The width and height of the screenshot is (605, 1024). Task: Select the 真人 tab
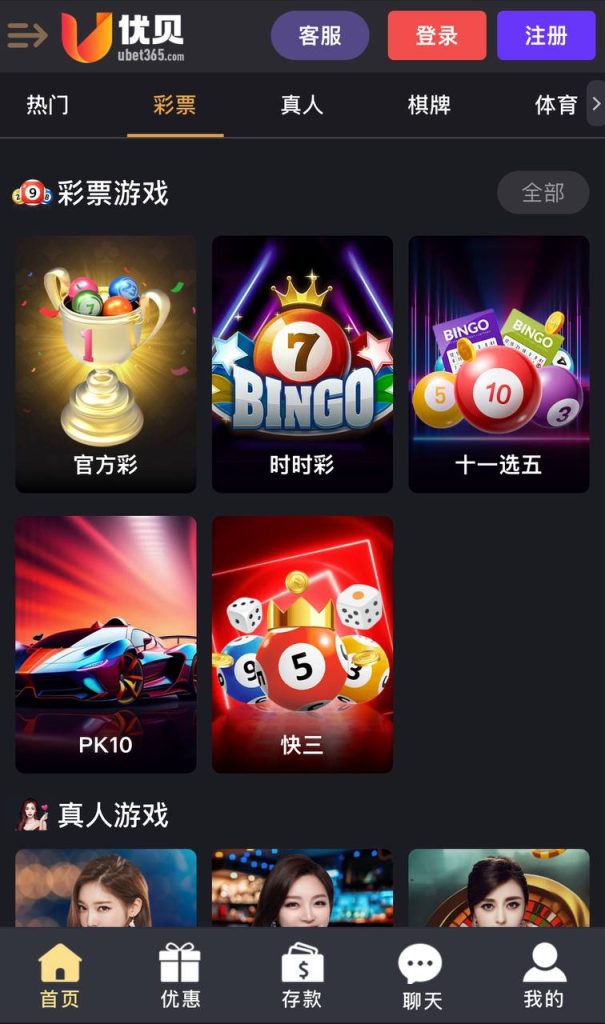pos(302,105)
